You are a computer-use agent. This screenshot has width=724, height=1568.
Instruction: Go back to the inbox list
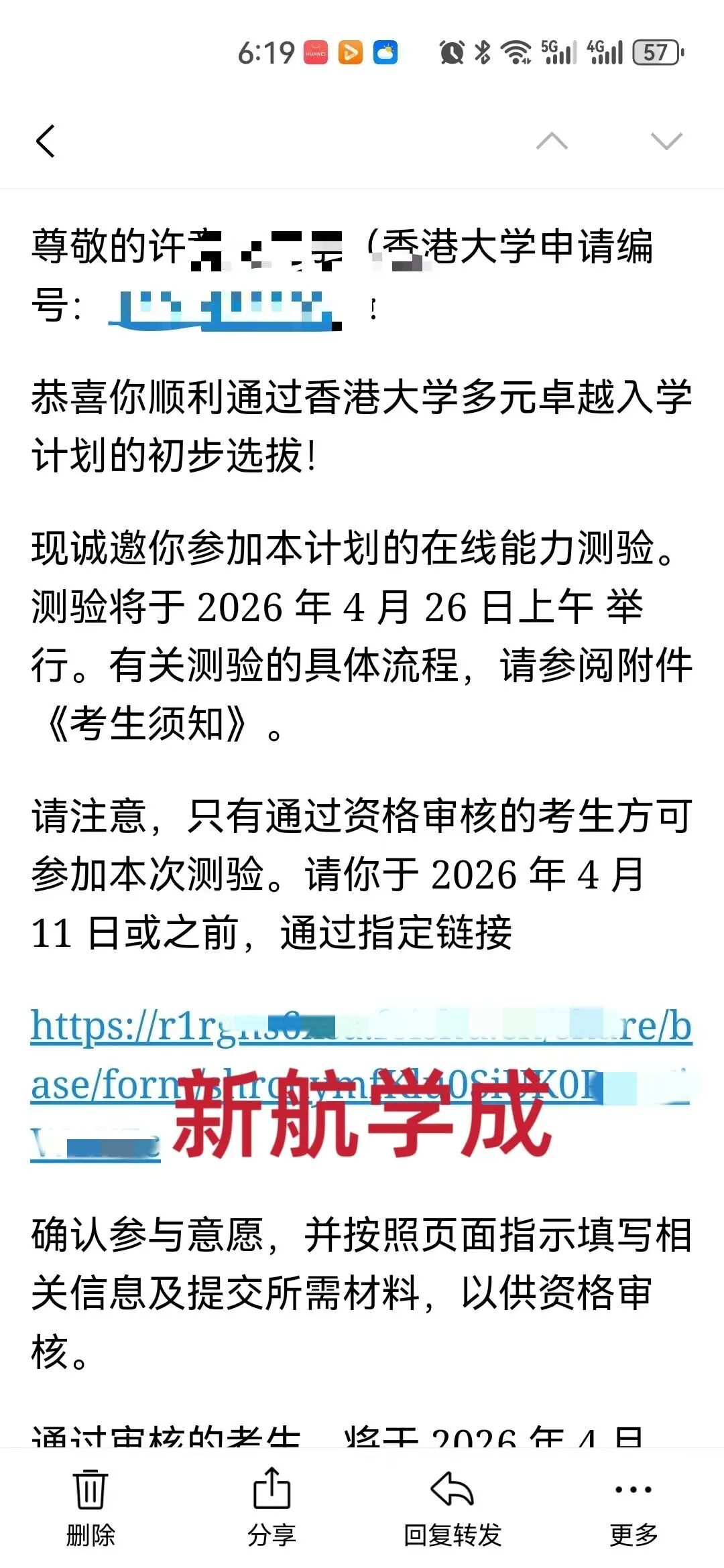click(x=46, y=141)
